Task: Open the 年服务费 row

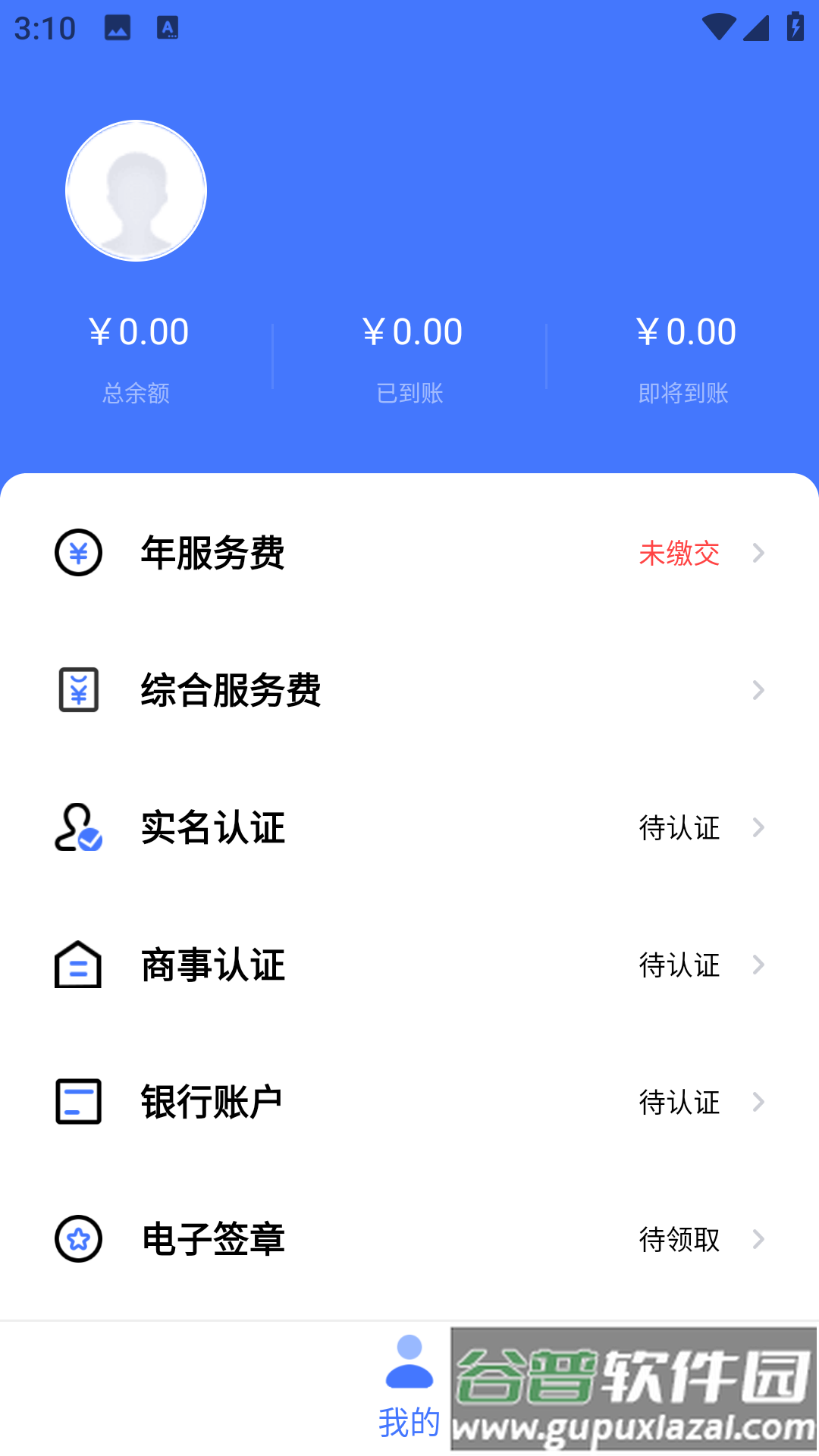Action: (409, 553)
